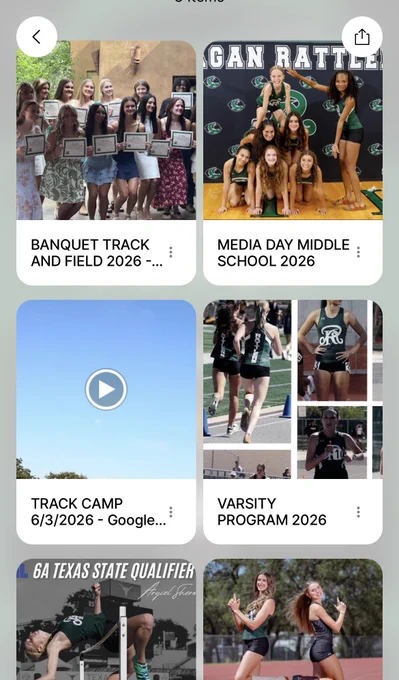The height and width of the screenshot is (680, 399).
Task: Go back with the arrow button
Action: click(36, 37)
